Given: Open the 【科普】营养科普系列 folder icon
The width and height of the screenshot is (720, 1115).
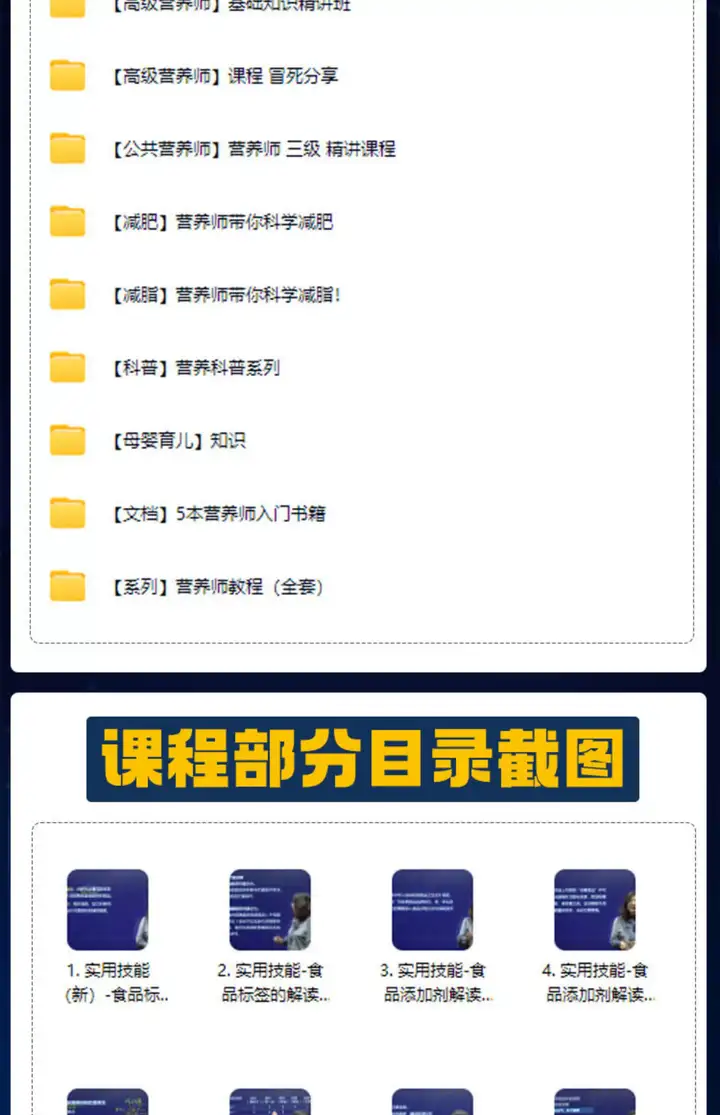Looking at the screenshot, I should tap(66, 367).
